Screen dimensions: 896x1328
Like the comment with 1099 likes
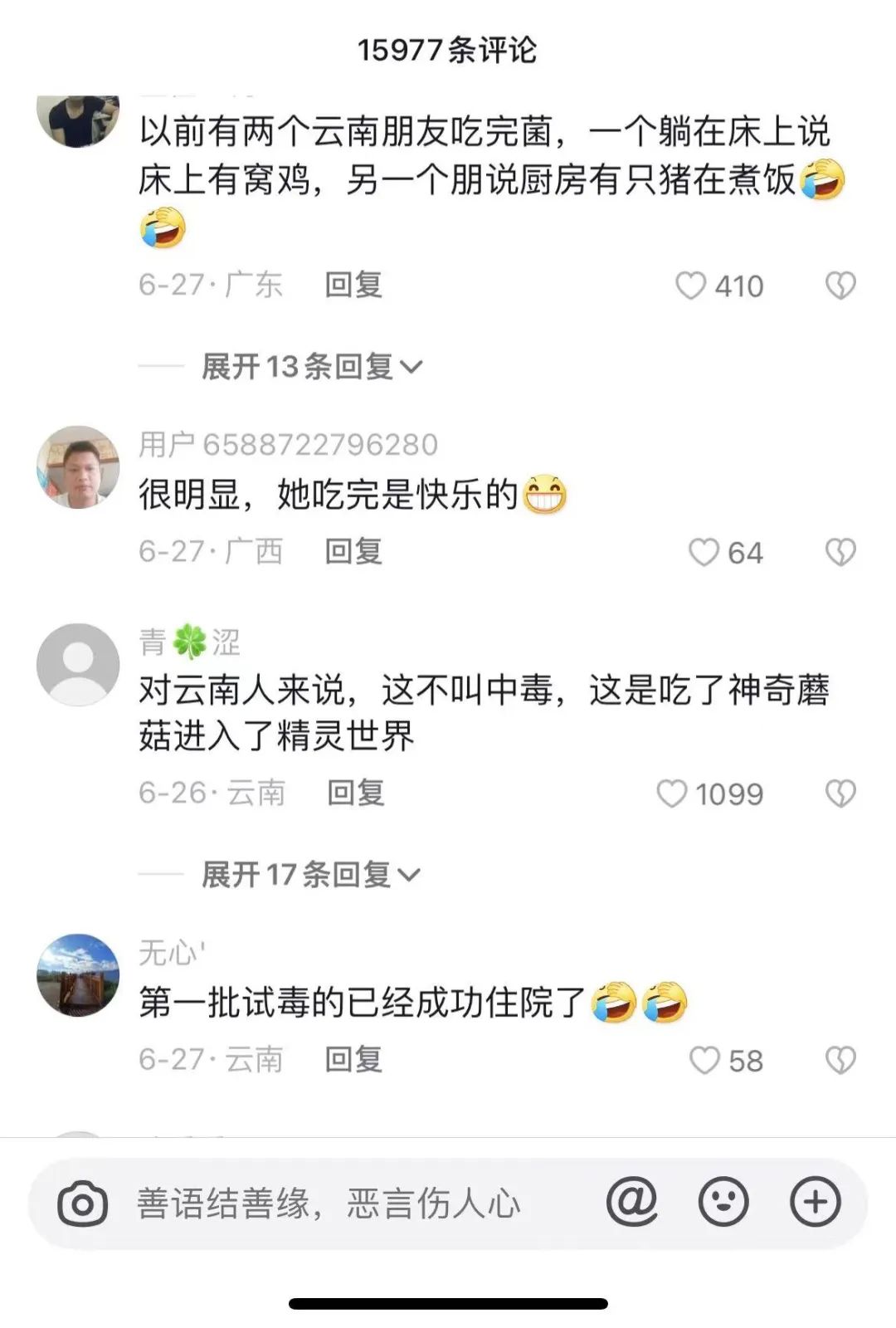point(672,794)
